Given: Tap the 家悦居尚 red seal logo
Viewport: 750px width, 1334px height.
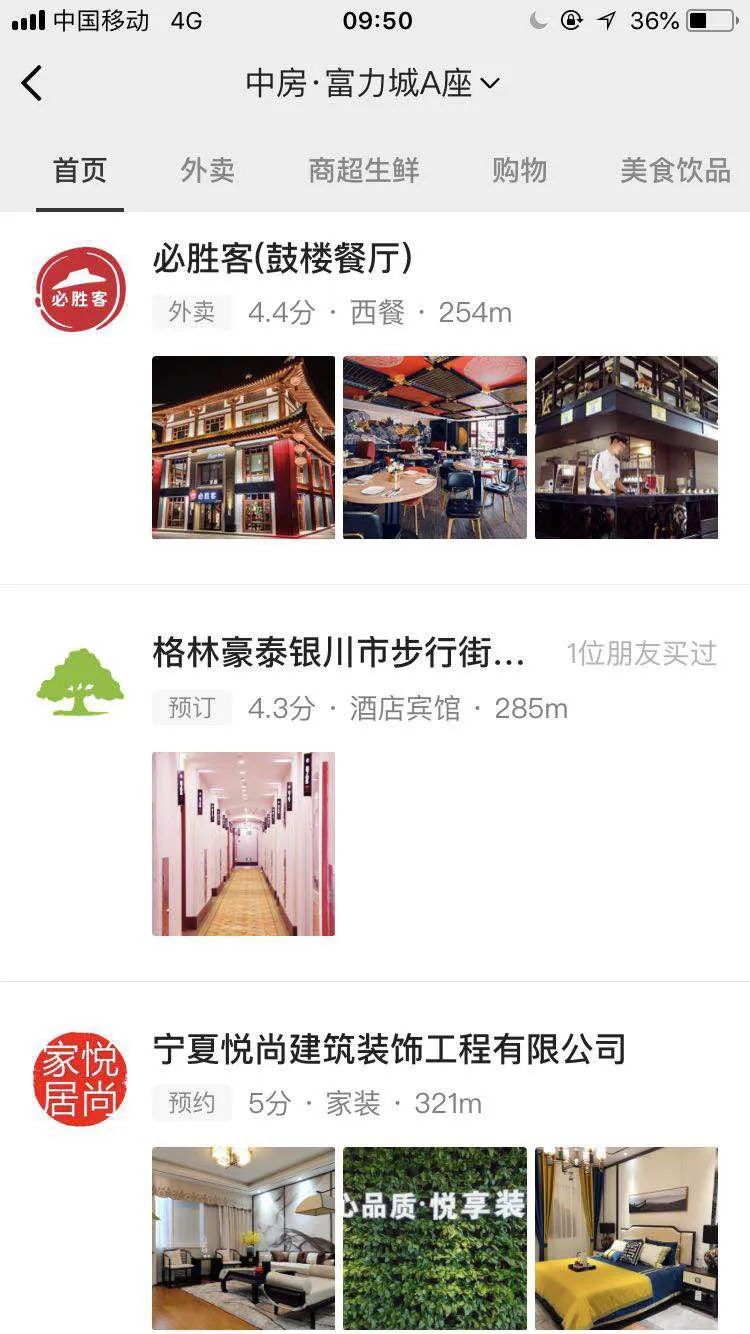Looking at the screenshot, I should (79, 1075).
